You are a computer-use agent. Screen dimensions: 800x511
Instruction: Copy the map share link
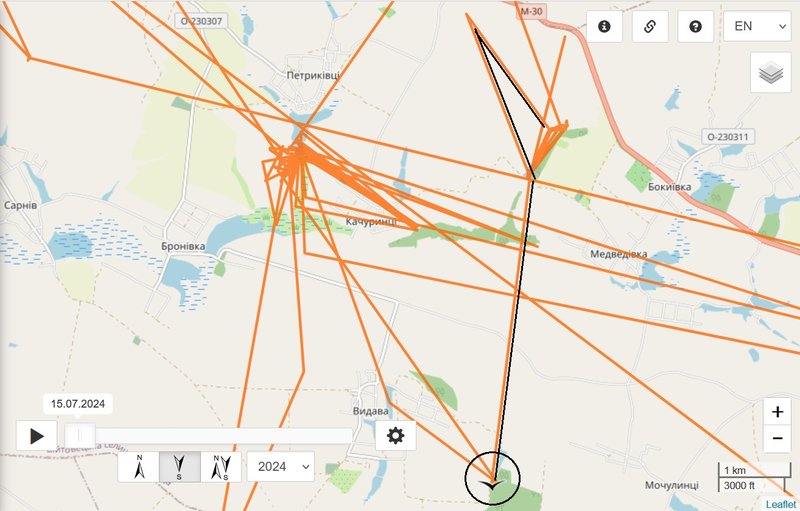click(x=650, y=27)
